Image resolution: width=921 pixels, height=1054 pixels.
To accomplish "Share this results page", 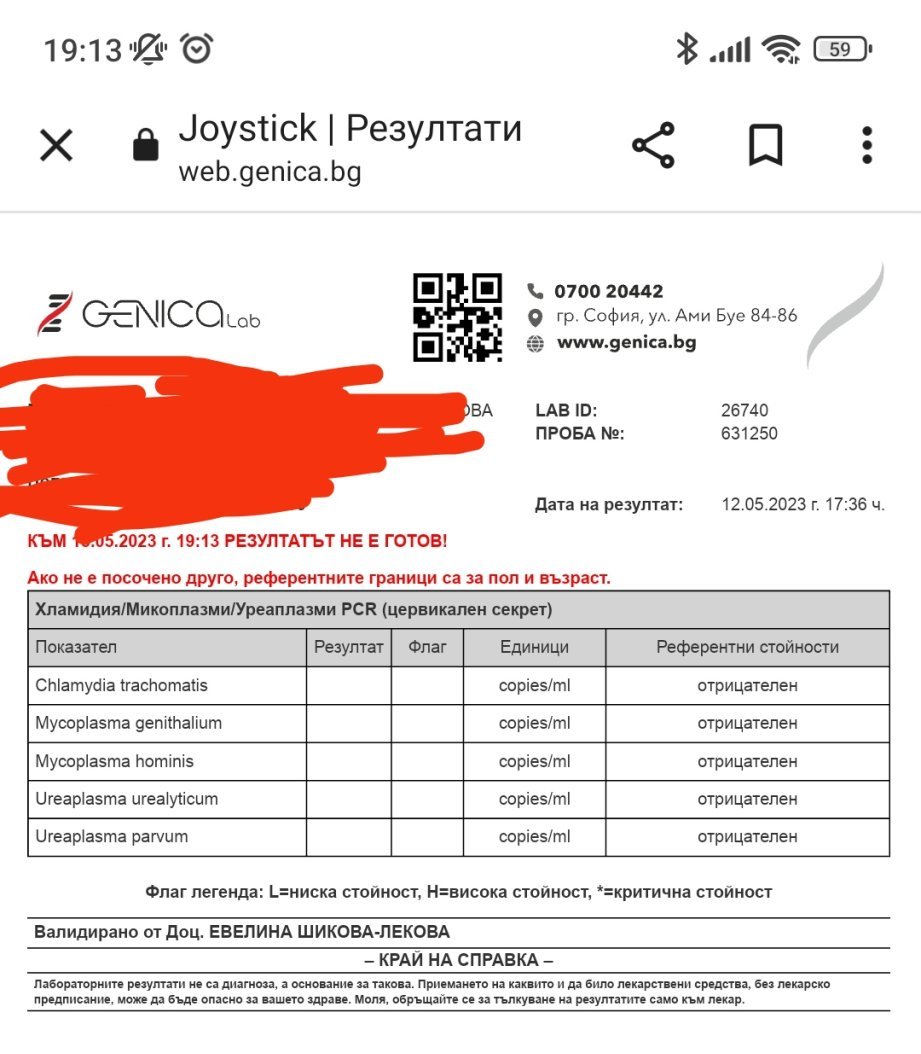I will tap(653, 145).
